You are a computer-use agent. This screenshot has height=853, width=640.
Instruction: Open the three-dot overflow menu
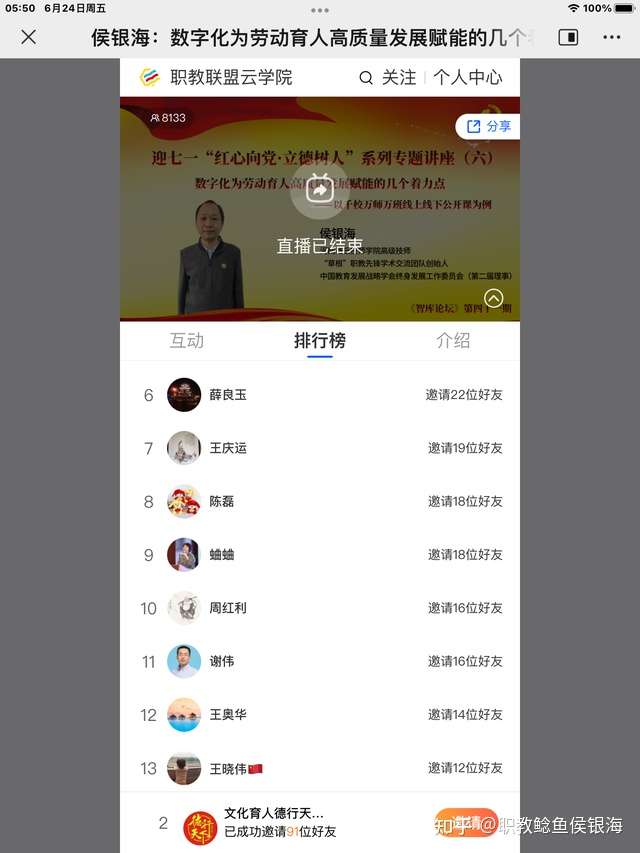(612, 37)
